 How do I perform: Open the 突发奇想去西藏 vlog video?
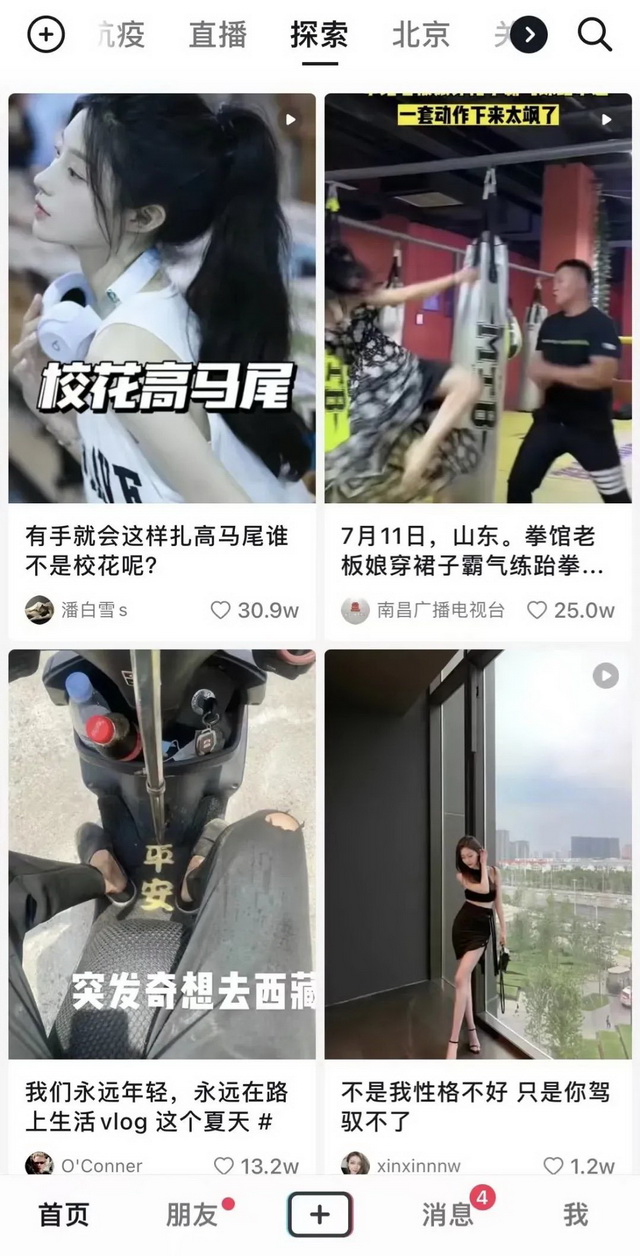pos(162,855)
